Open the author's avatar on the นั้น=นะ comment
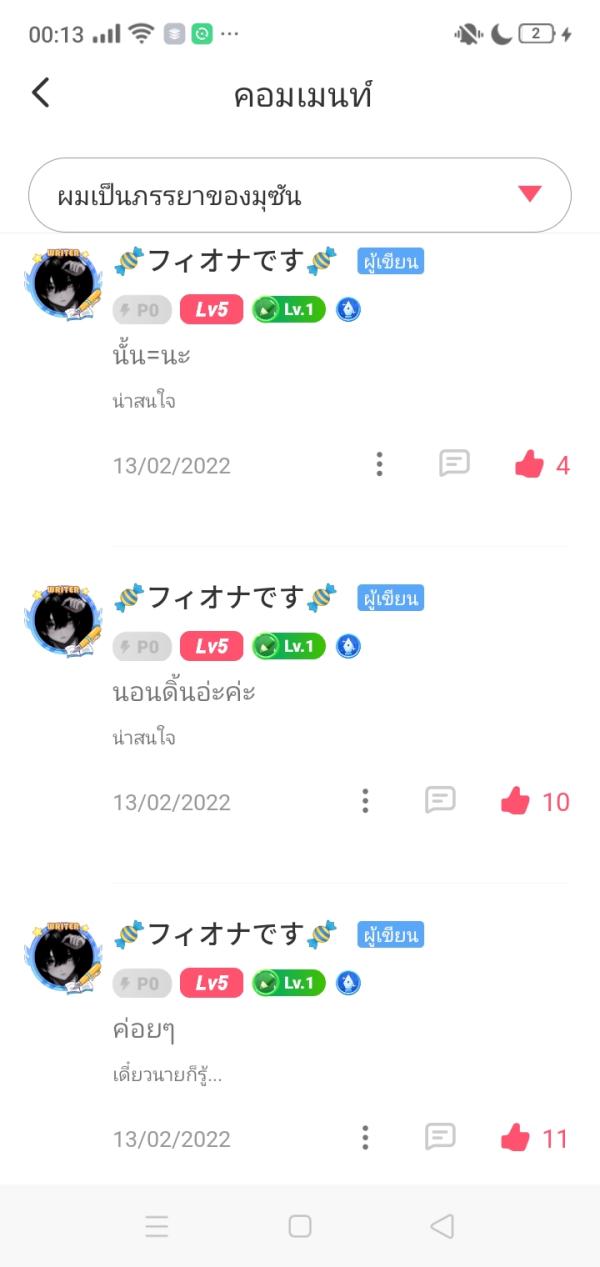 [64, 284]
